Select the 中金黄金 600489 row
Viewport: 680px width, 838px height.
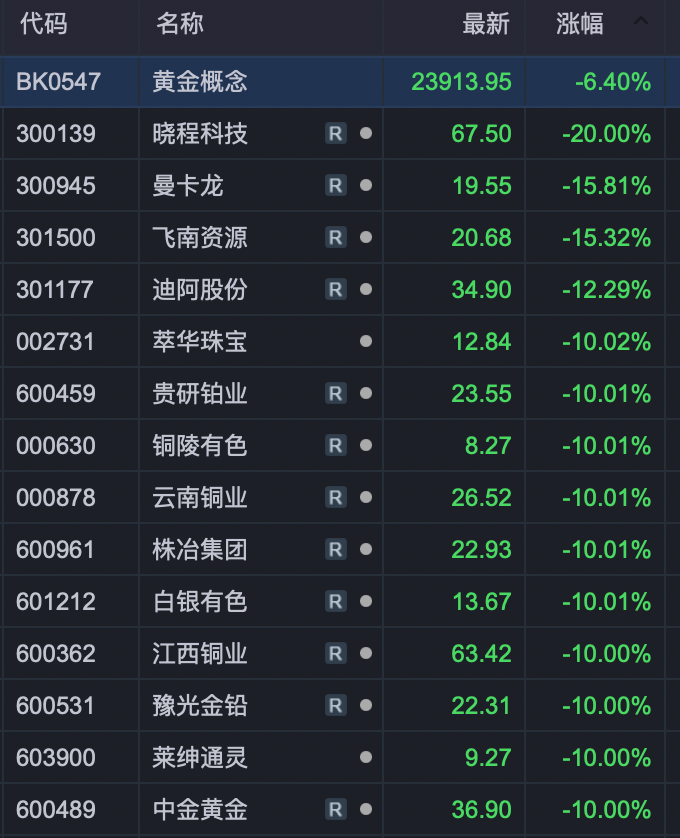200,810
